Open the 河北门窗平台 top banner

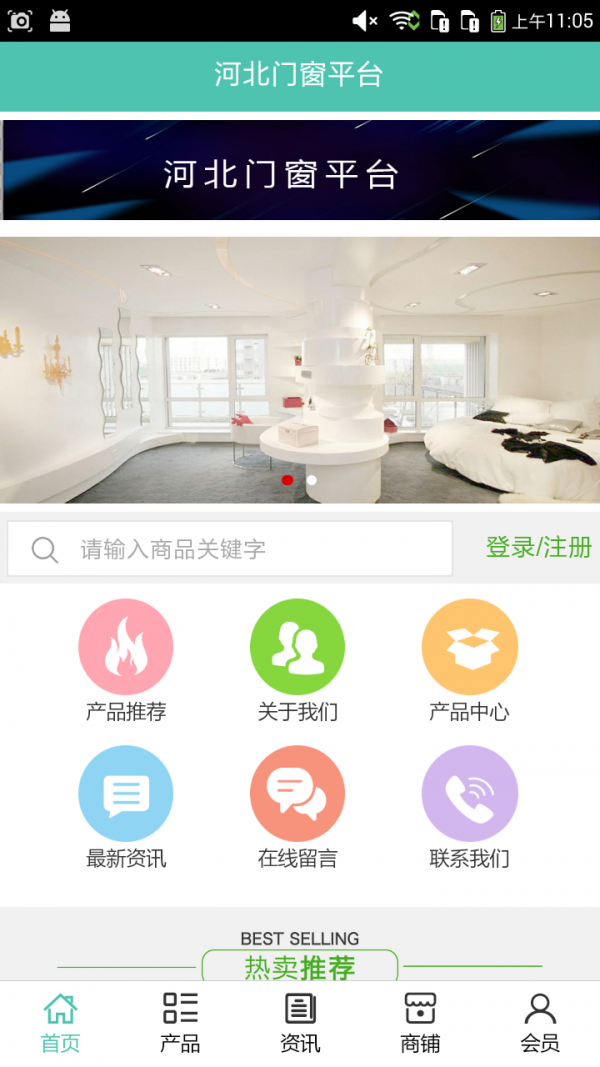tap(300, 170)
